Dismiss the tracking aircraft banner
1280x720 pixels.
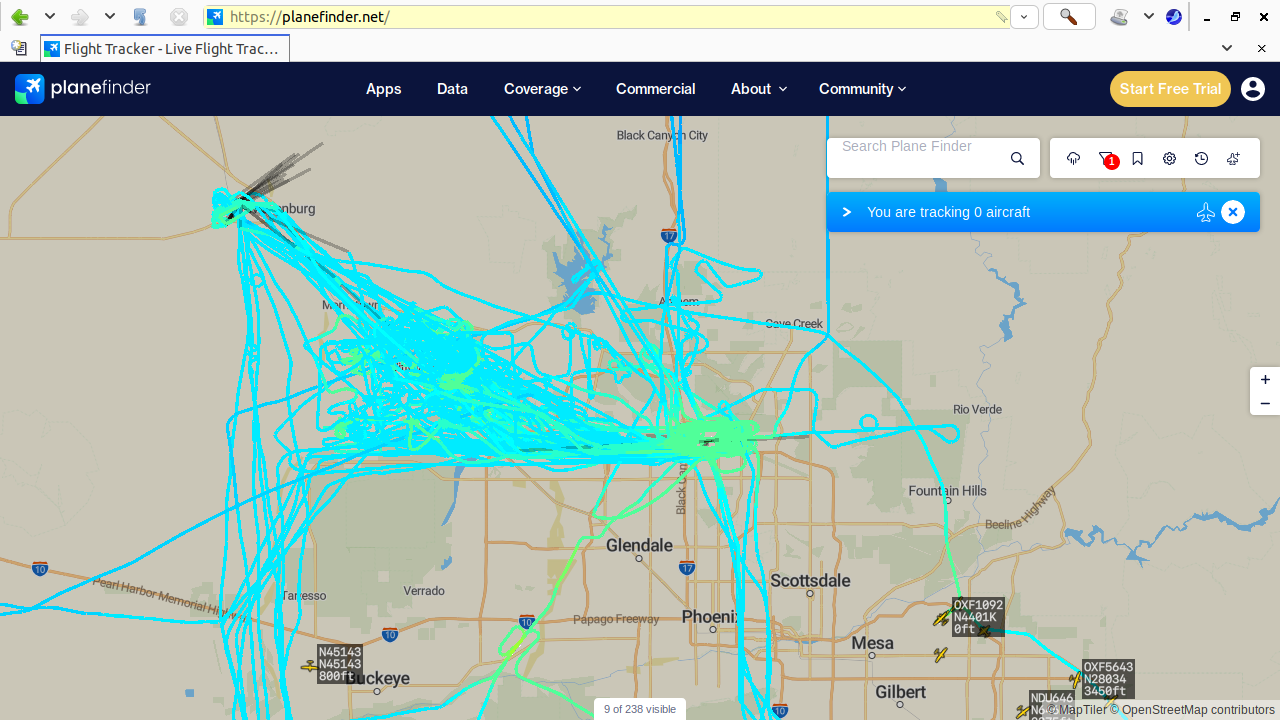[1233, 212]
